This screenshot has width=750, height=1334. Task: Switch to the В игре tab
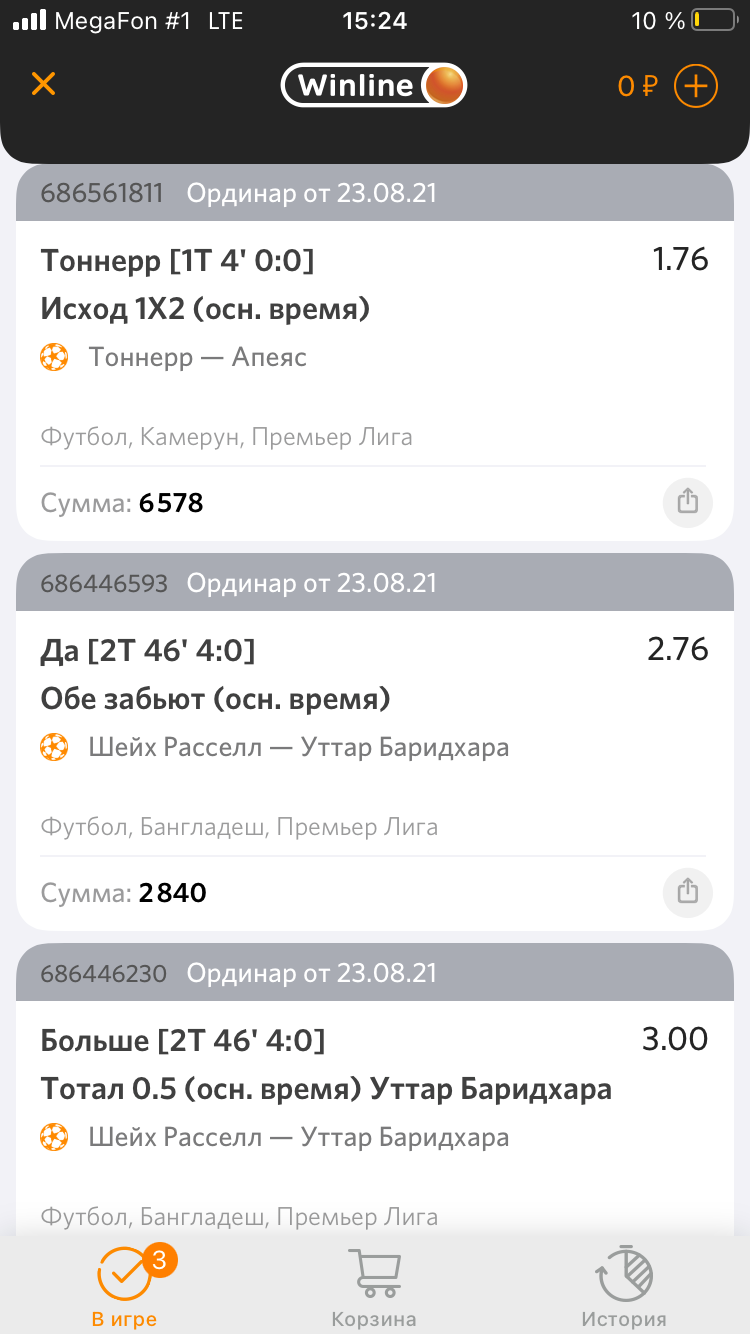125,1285
